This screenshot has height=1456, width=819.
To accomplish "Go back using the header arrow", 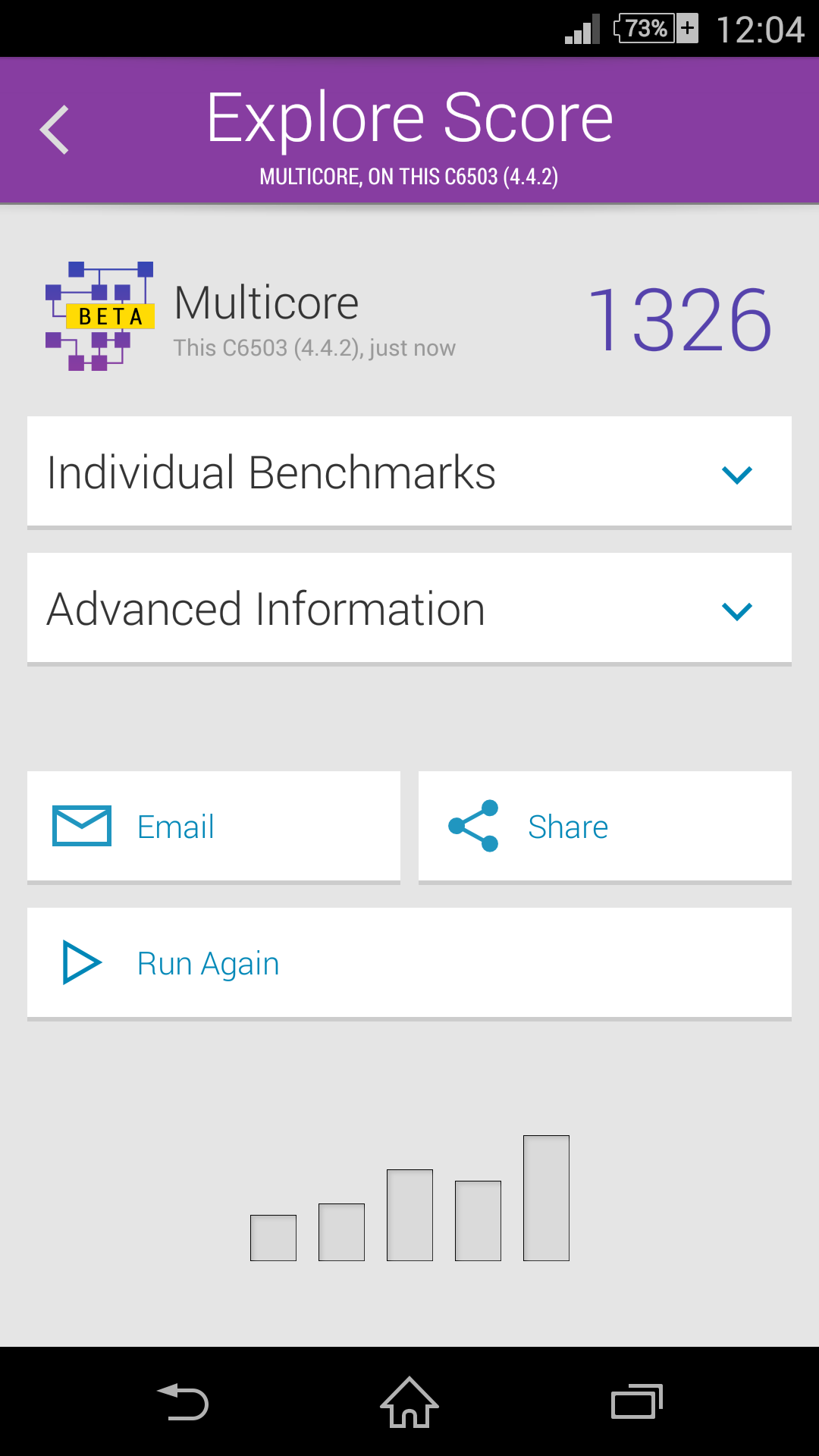I will coord(55,130).
